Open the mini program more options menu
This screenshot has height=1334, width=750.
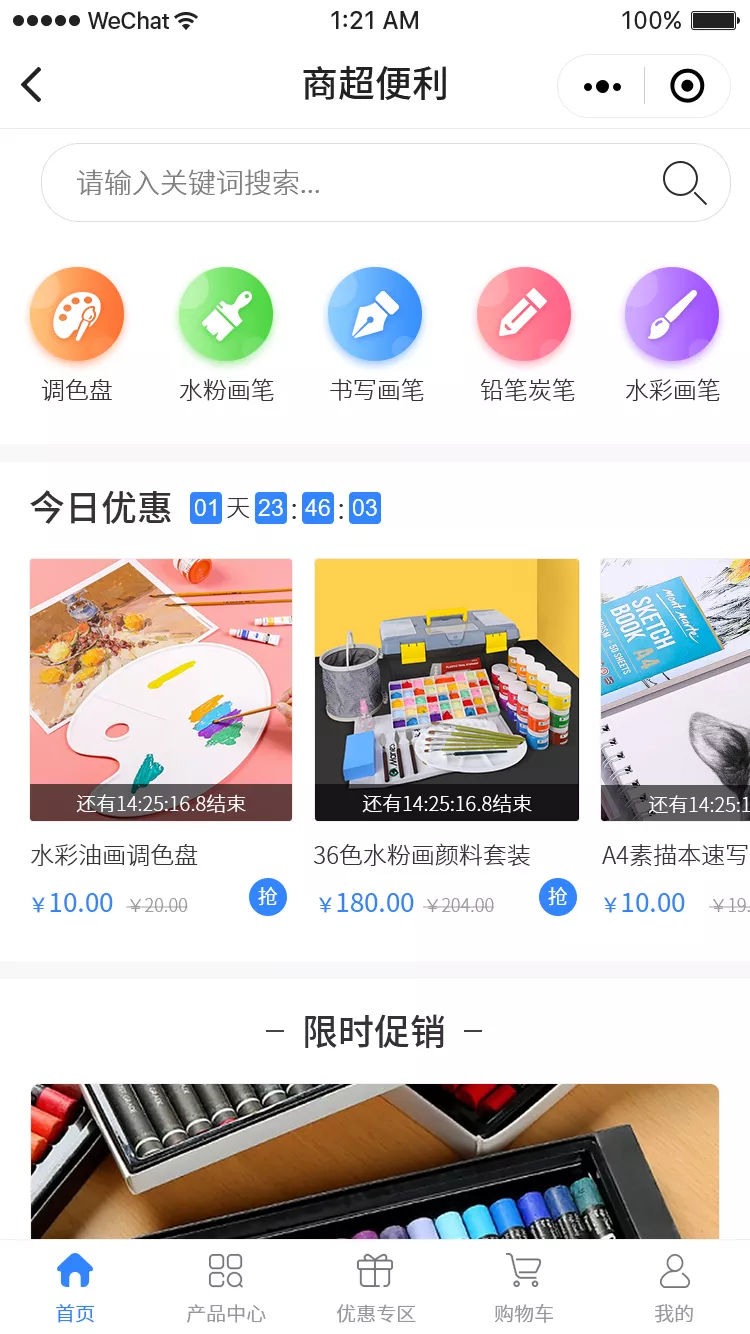point(602,87)
